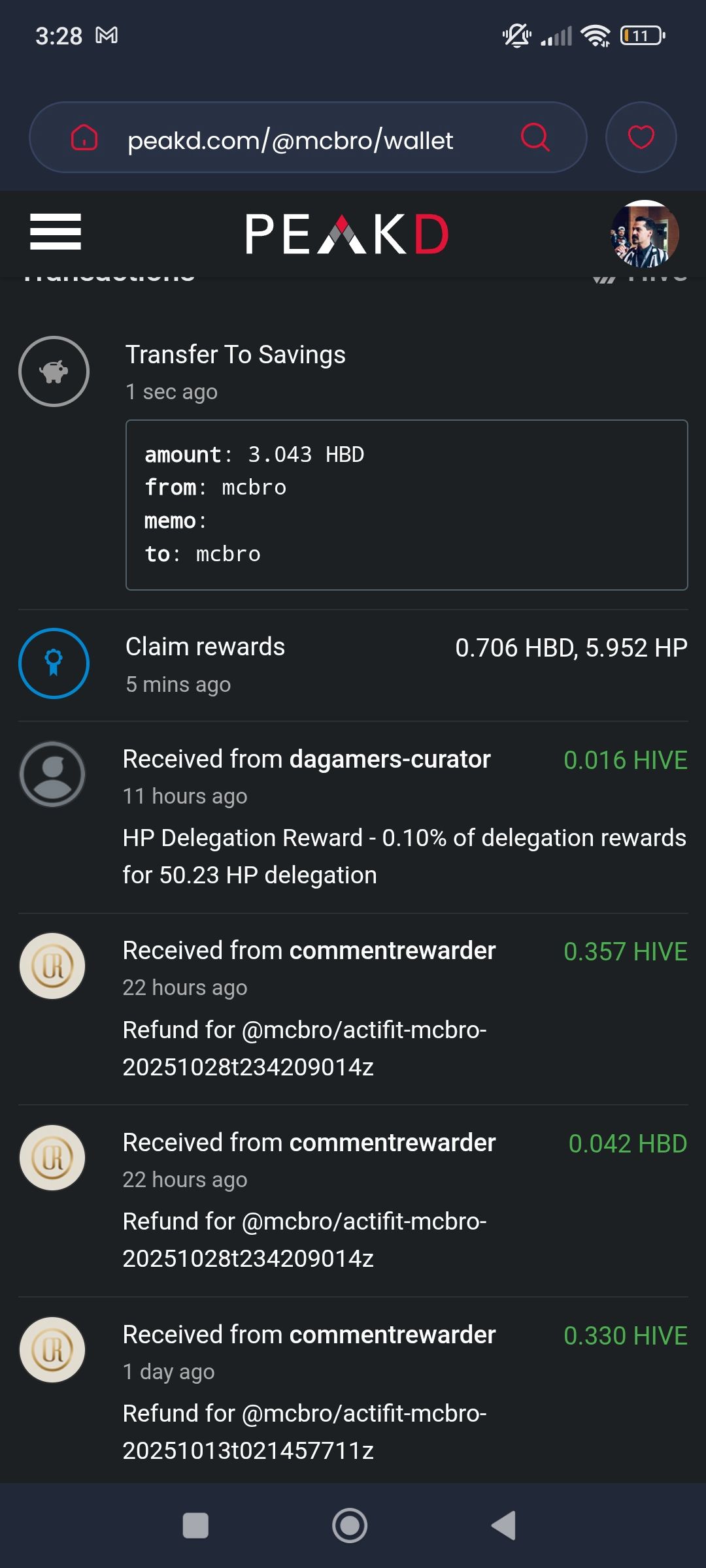Go back with the system back button
The width and height of the screenshot is (706, 1568).
(x=503, y=1526)
